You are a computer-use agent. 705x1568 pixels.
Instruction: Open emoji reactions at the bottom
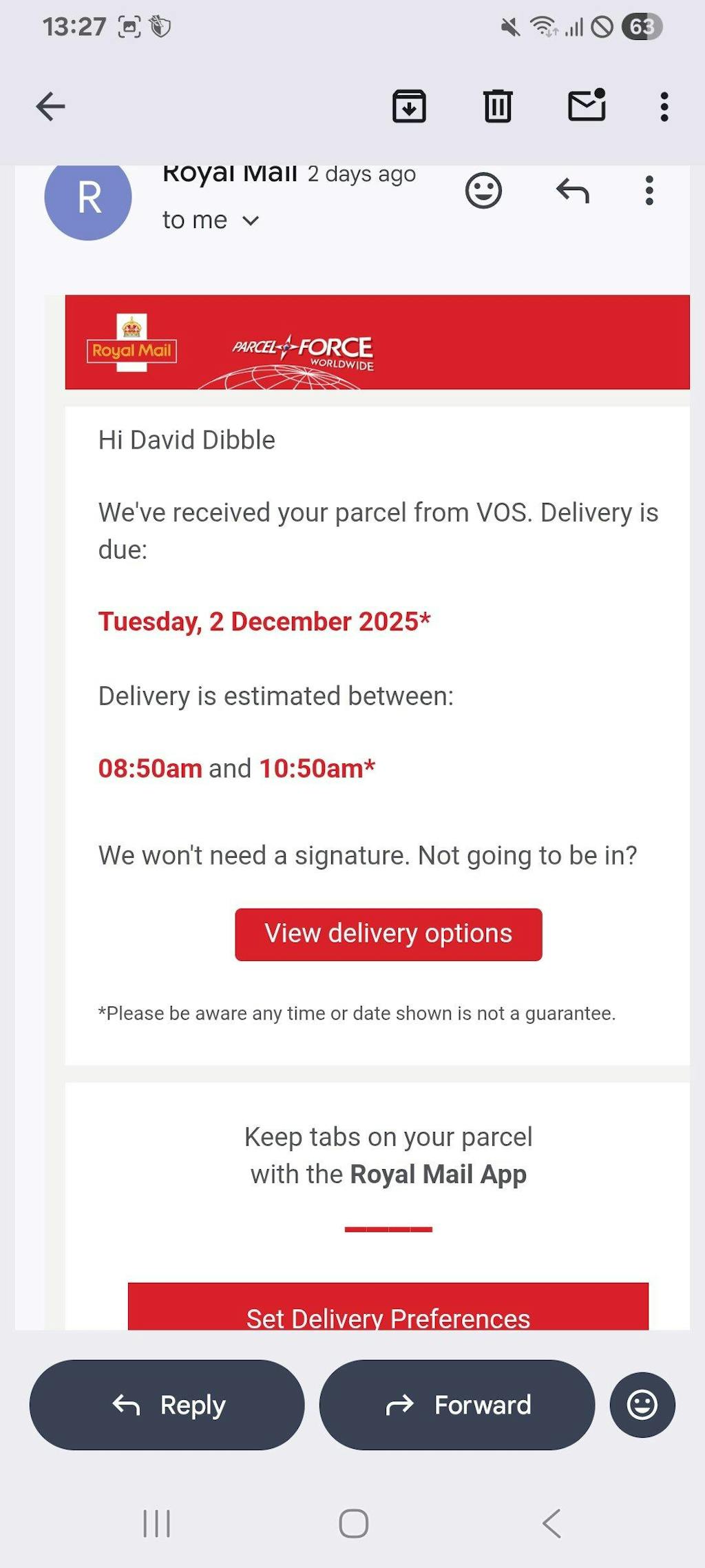(642, 1405)
